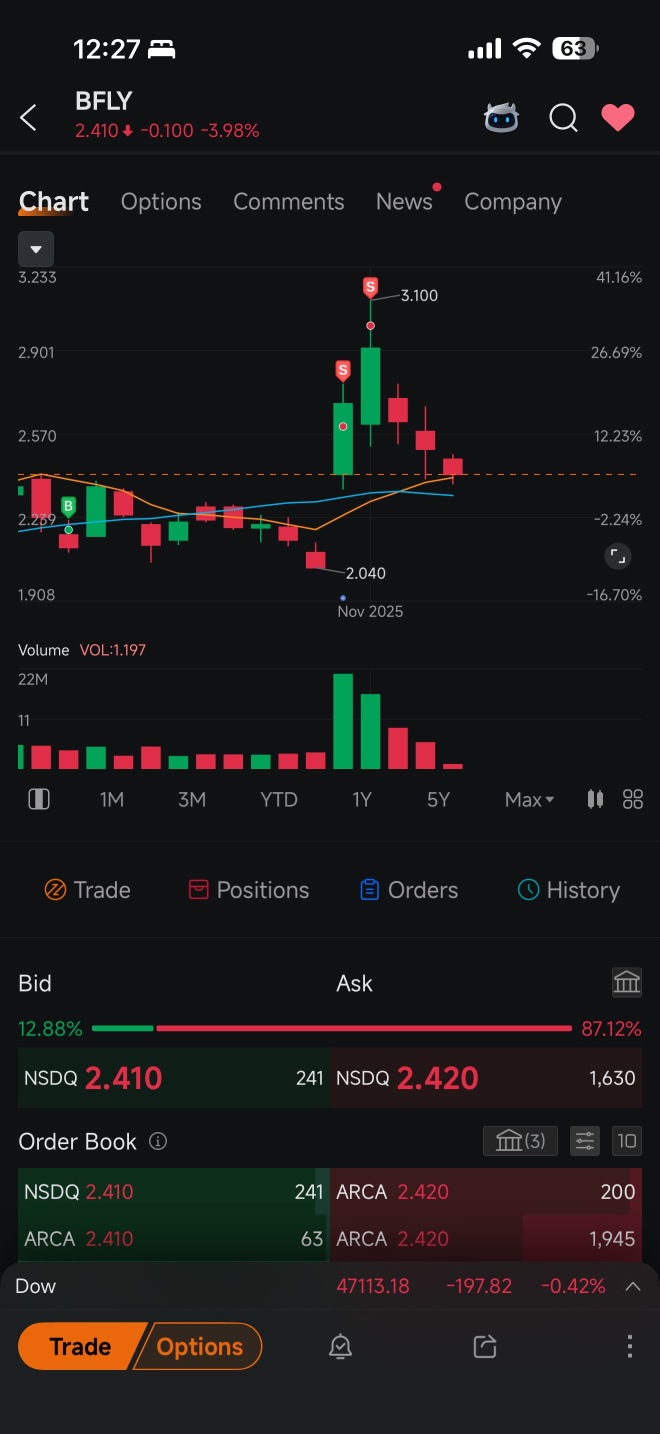The height and width of the screenshot is (1434, 660).
Task: Set a price alert bell
Action: coord(340,1347)
